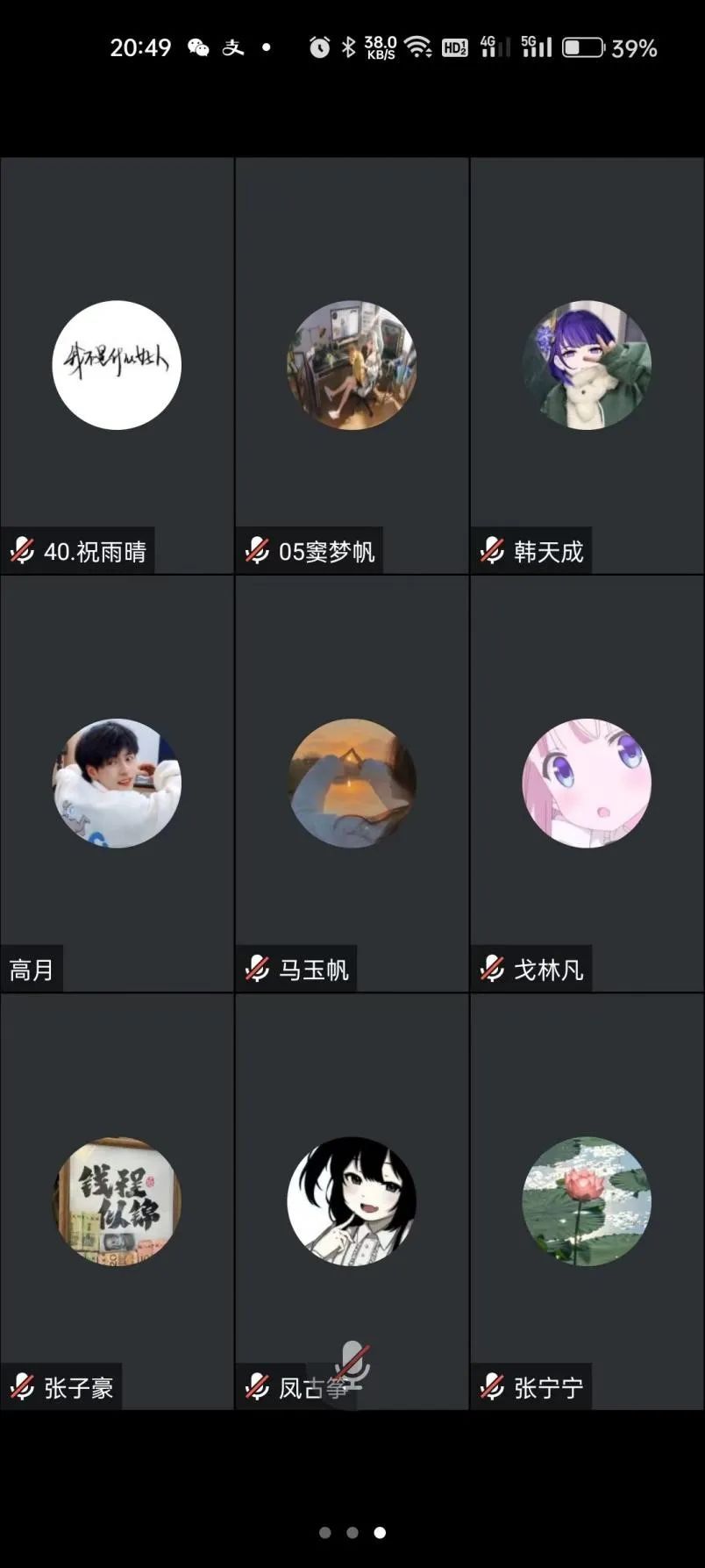This screenshot has width=705, height=1568.
Task: Open 05窦梦帆's video tile
Action: click(352, 365)
